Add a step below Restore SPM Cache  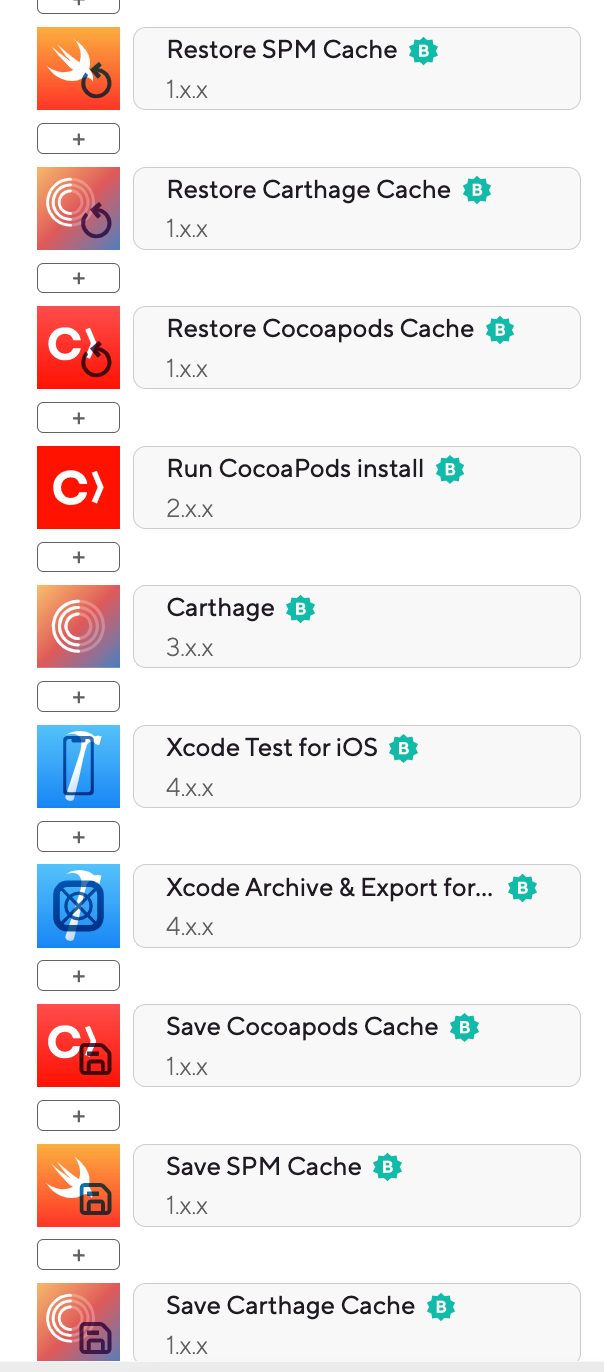point(78,138)
